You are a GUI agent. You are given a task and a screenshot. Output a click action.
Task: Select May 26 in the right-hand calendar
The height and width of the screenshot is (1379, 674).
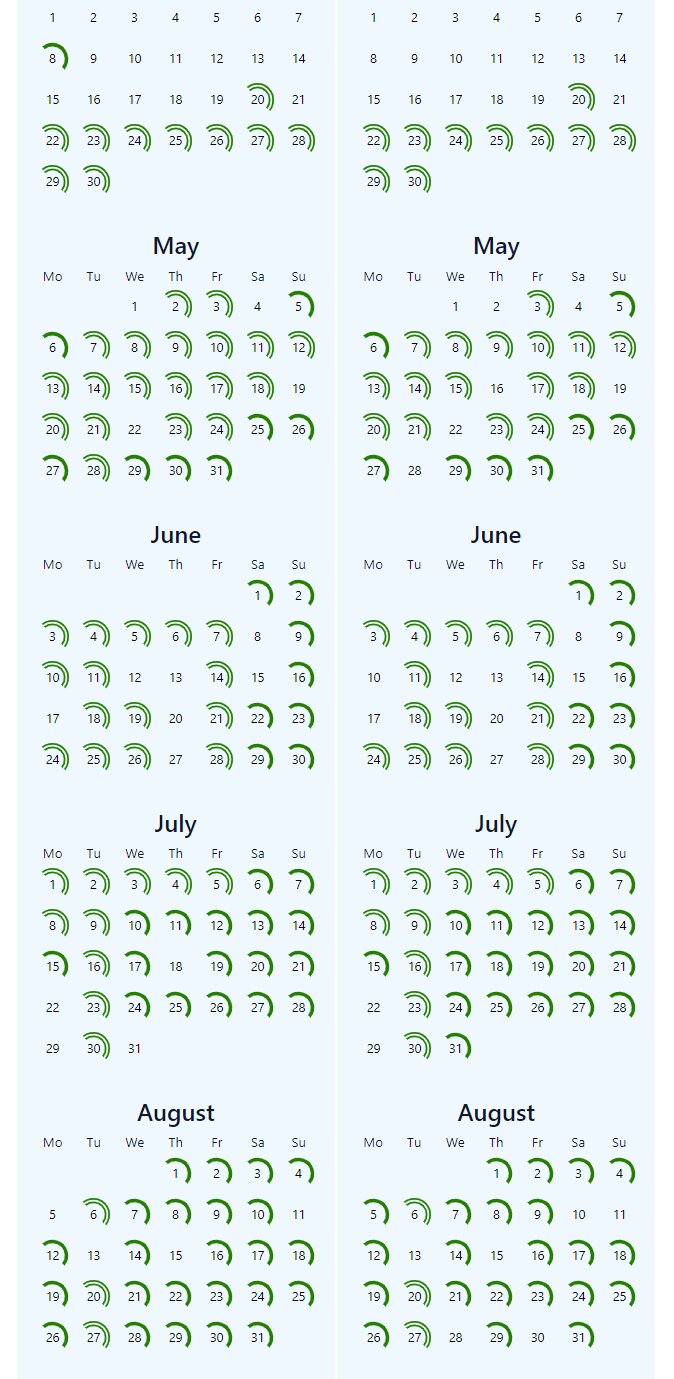tap(619, 429)
